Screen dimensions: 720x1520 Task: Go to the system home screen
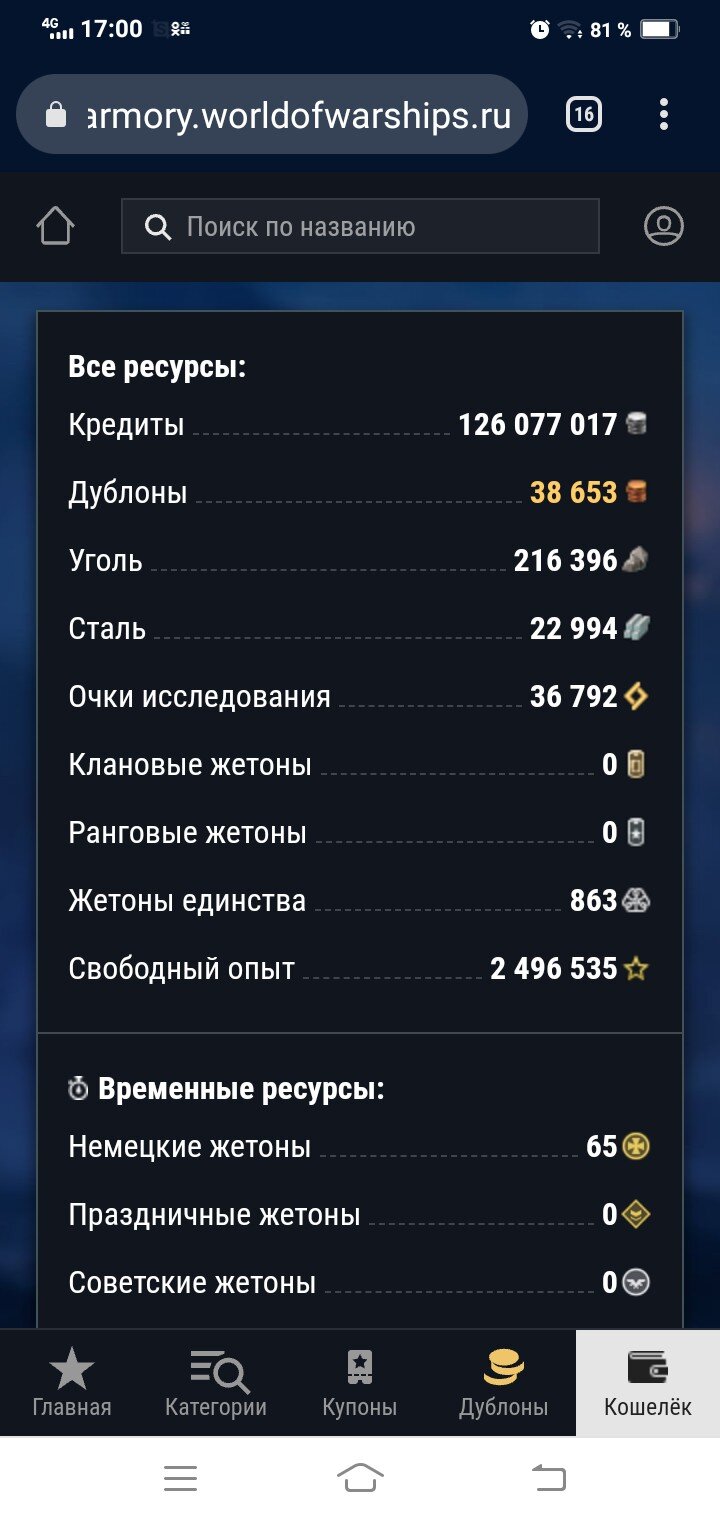tap(360, 1477)
